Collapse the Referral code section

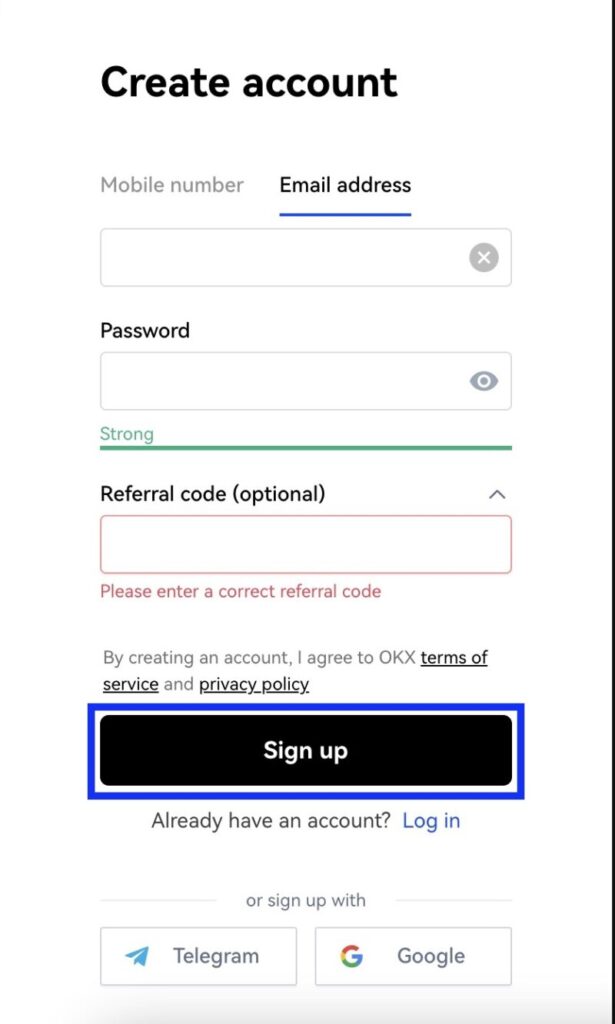[x=497, y=494]
